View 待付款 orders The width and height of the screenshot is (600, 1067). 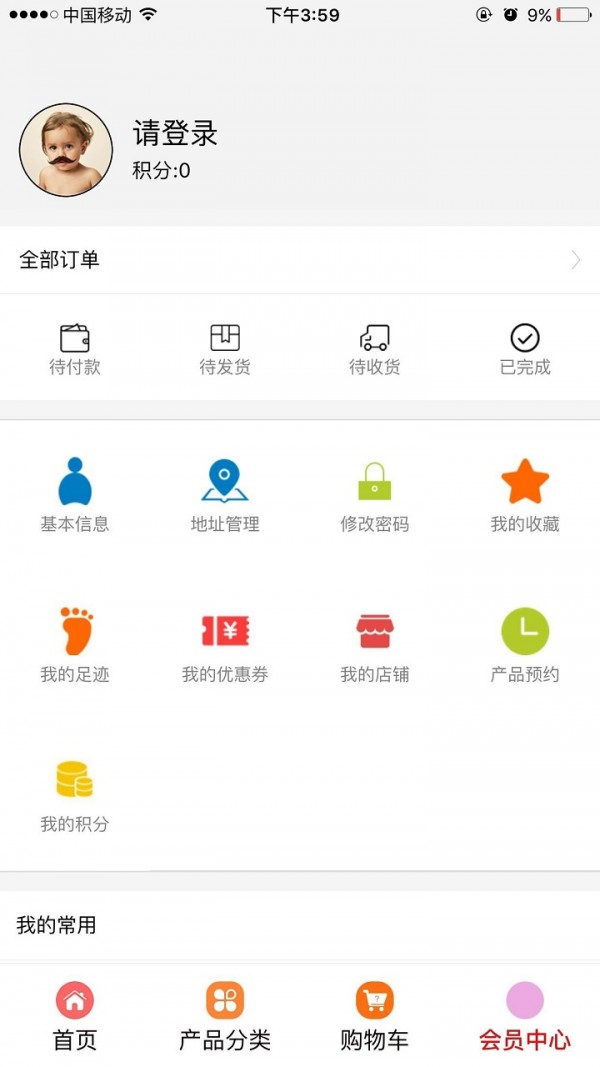[75, 349]
